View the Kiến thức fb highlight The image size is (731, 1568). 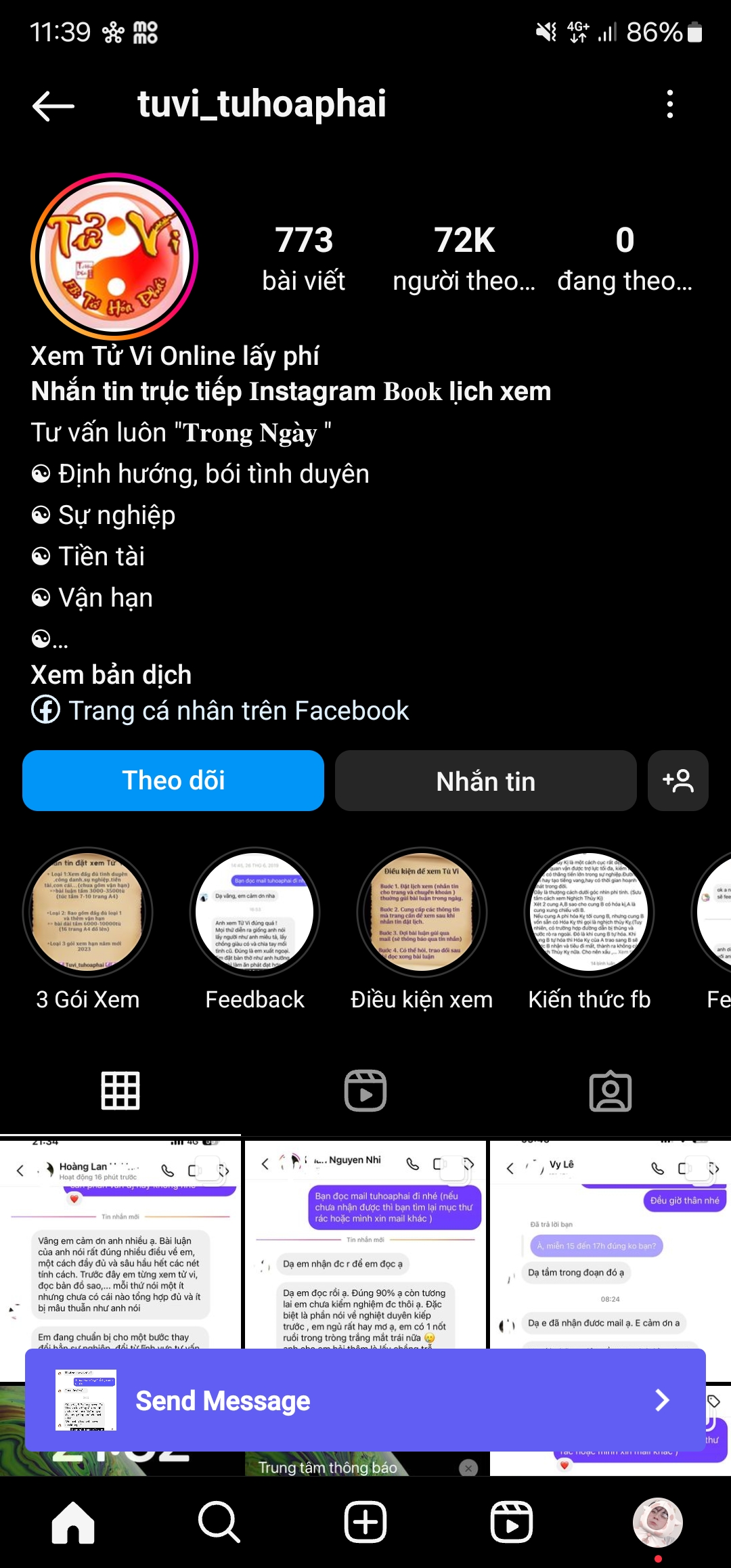pos(589,913)
